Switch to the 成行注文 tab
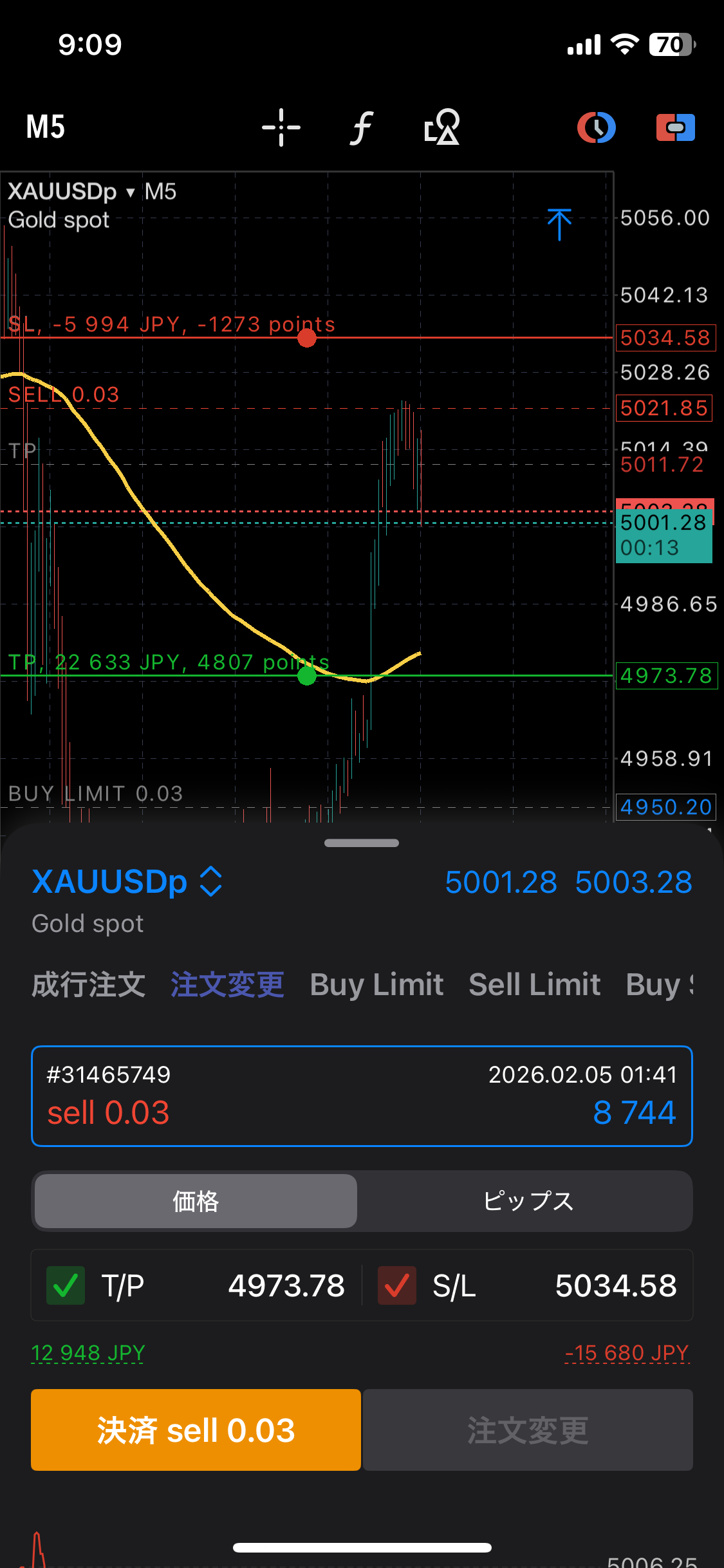724x1568 pixels. pos(89,985)
